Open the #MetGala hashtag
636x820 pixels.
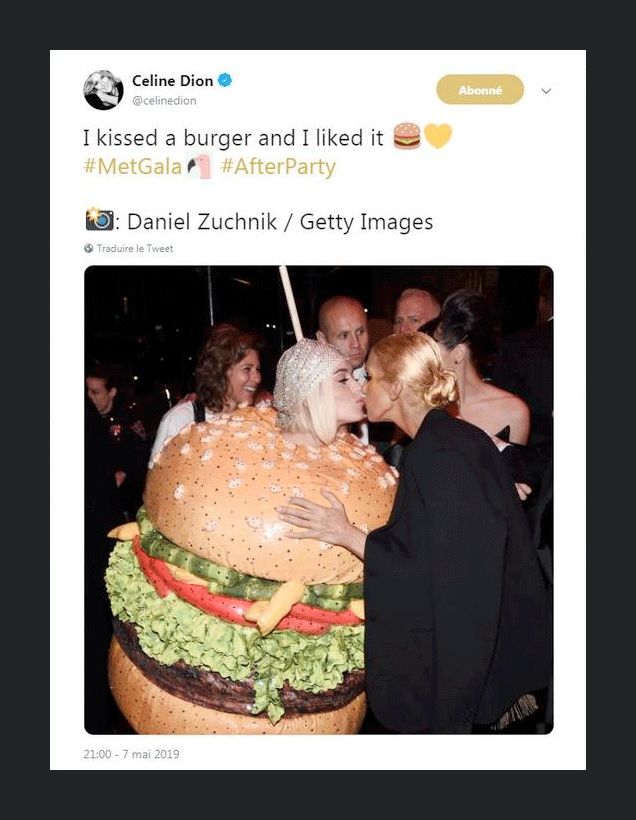click(x=132, y=166)
